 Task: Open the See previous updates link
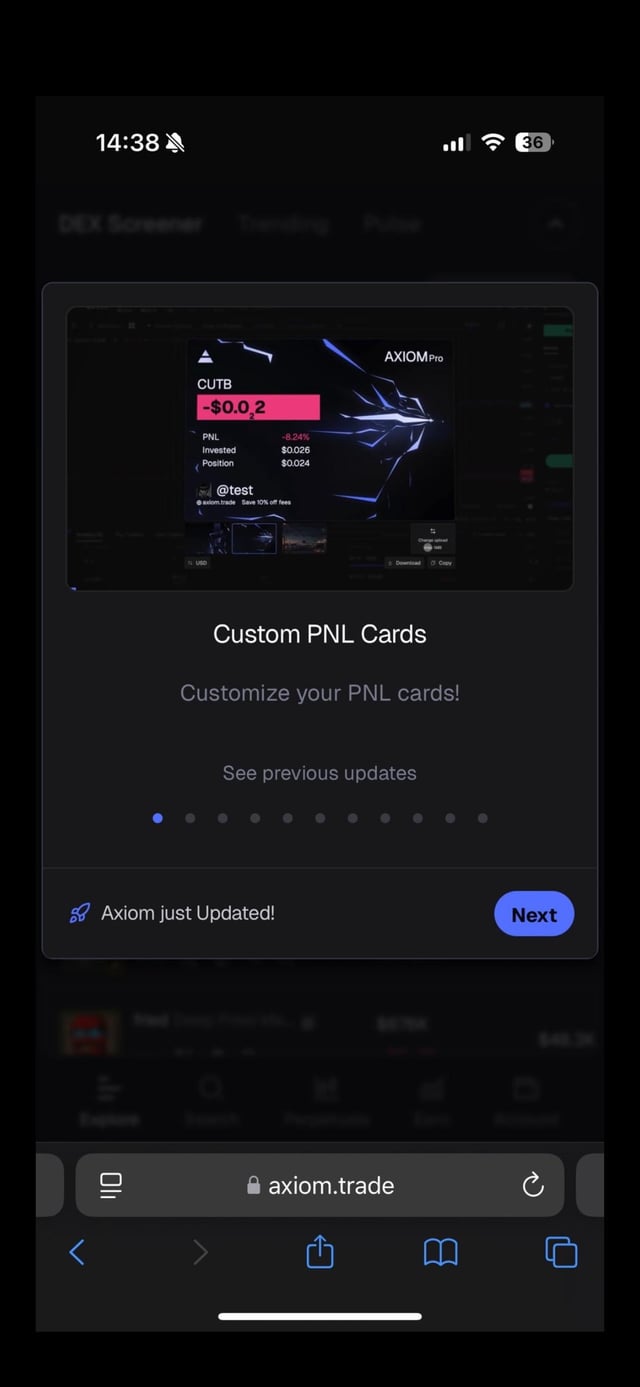point(319,773)
